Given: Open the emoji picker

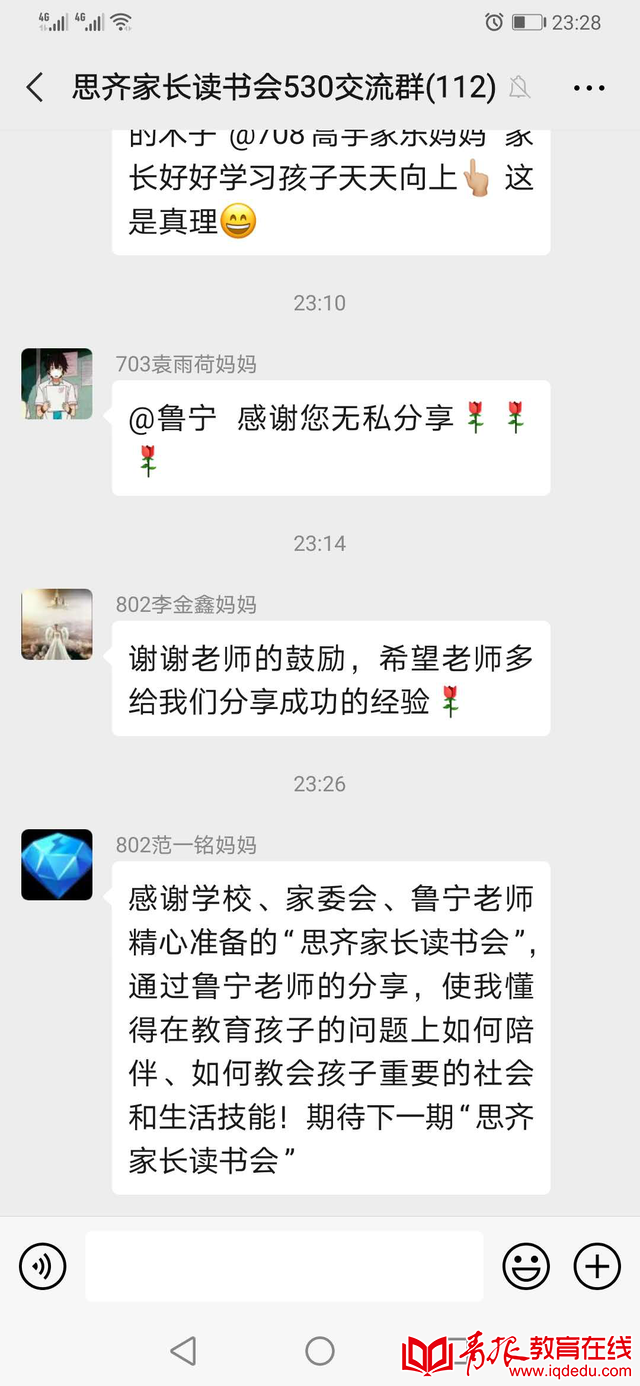Looking at the screenshot, I should point(526,1267).
